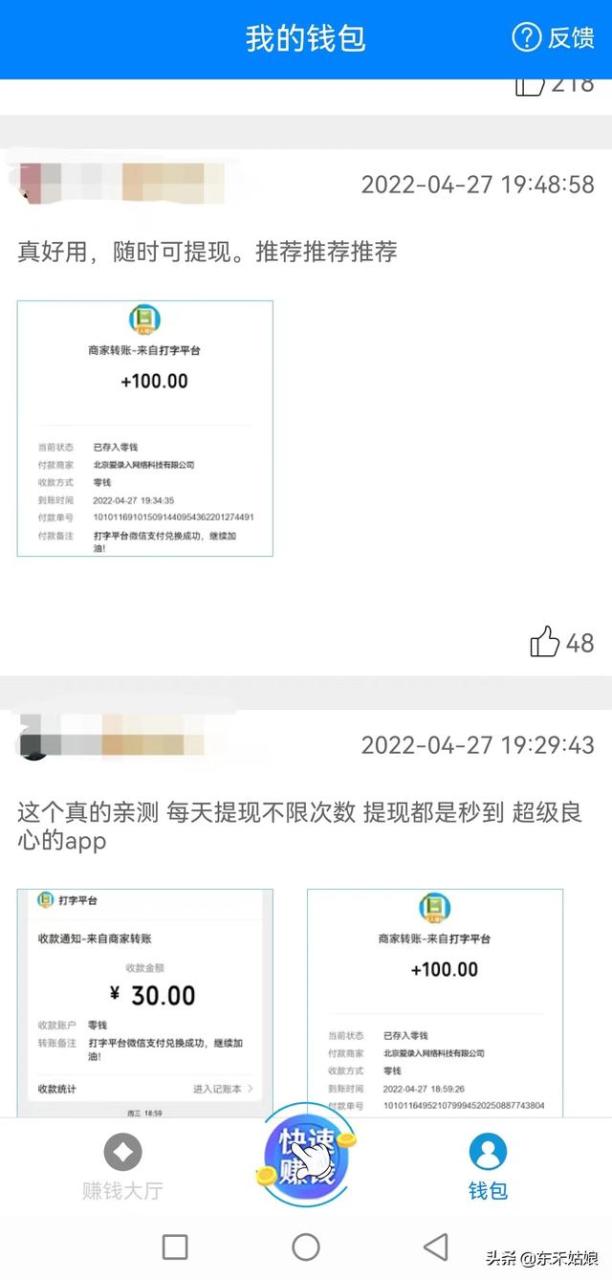Go back with the system back triangle
Screen dimensions: 612x1280
coord(436,1246)
